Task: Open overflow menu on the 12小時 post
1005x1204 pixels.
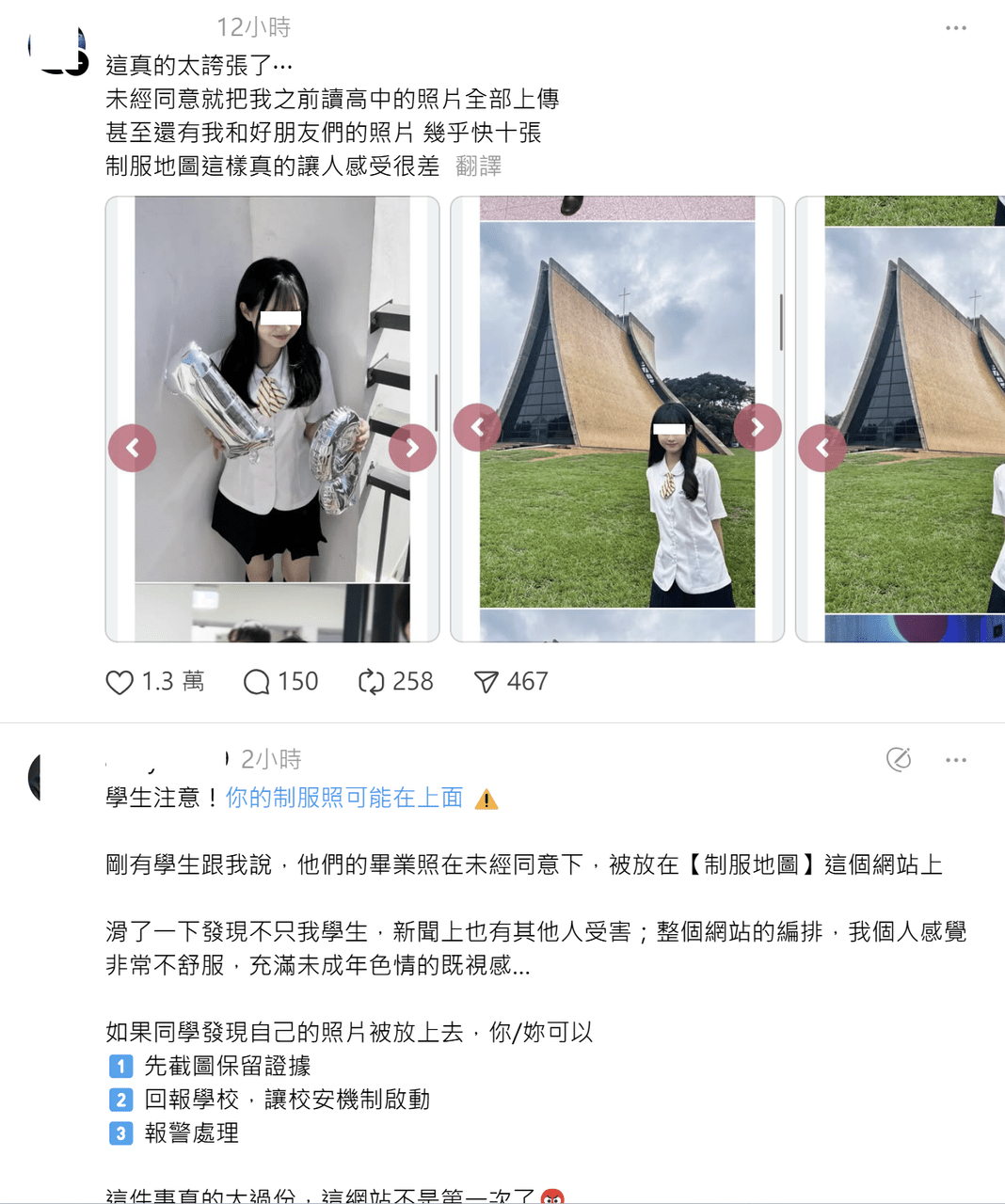Action: coord(955,28)
